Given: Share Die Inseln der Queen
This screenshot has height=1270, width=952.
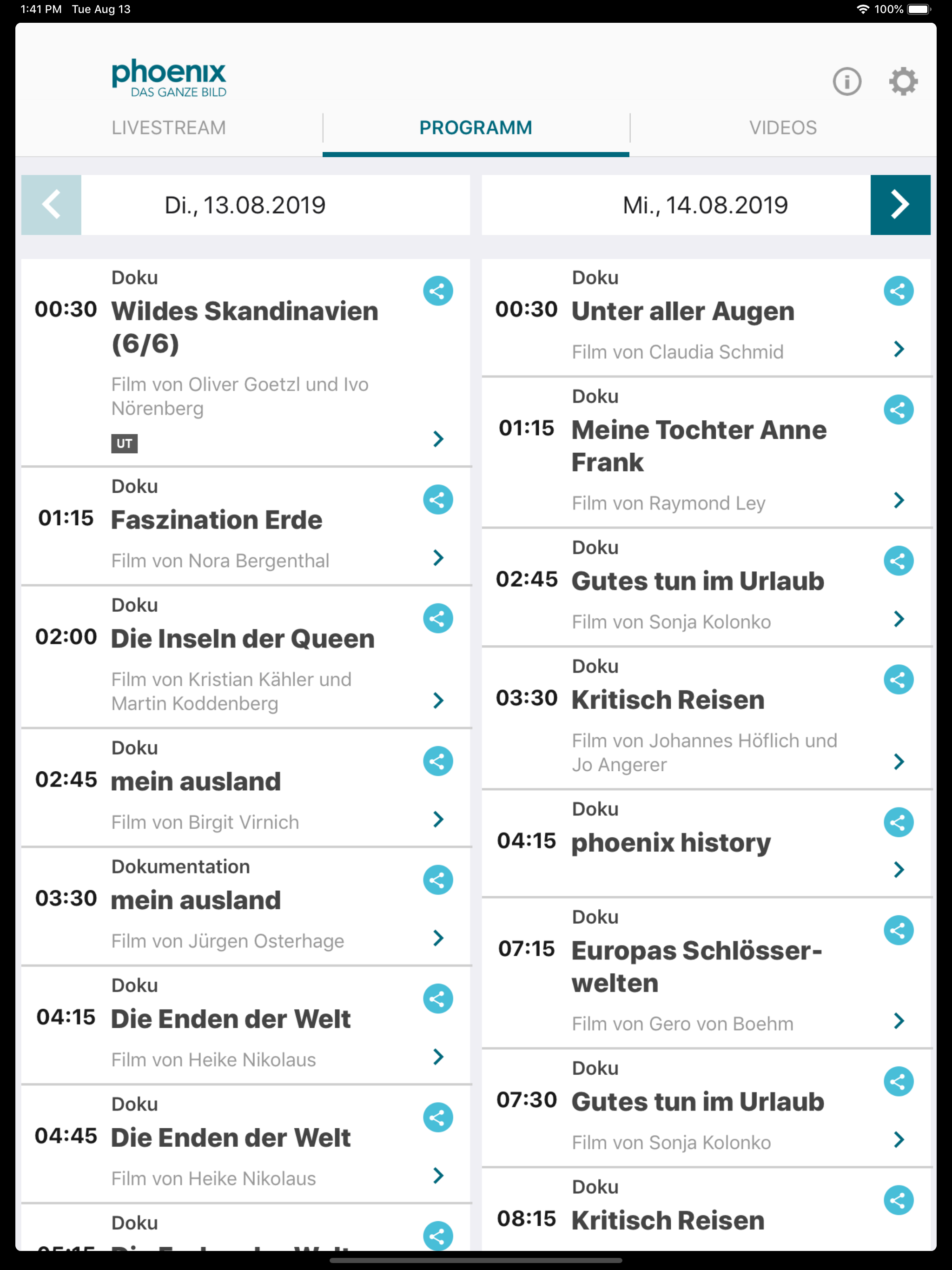Looking at the screenshot, I should tap(437, 618).
